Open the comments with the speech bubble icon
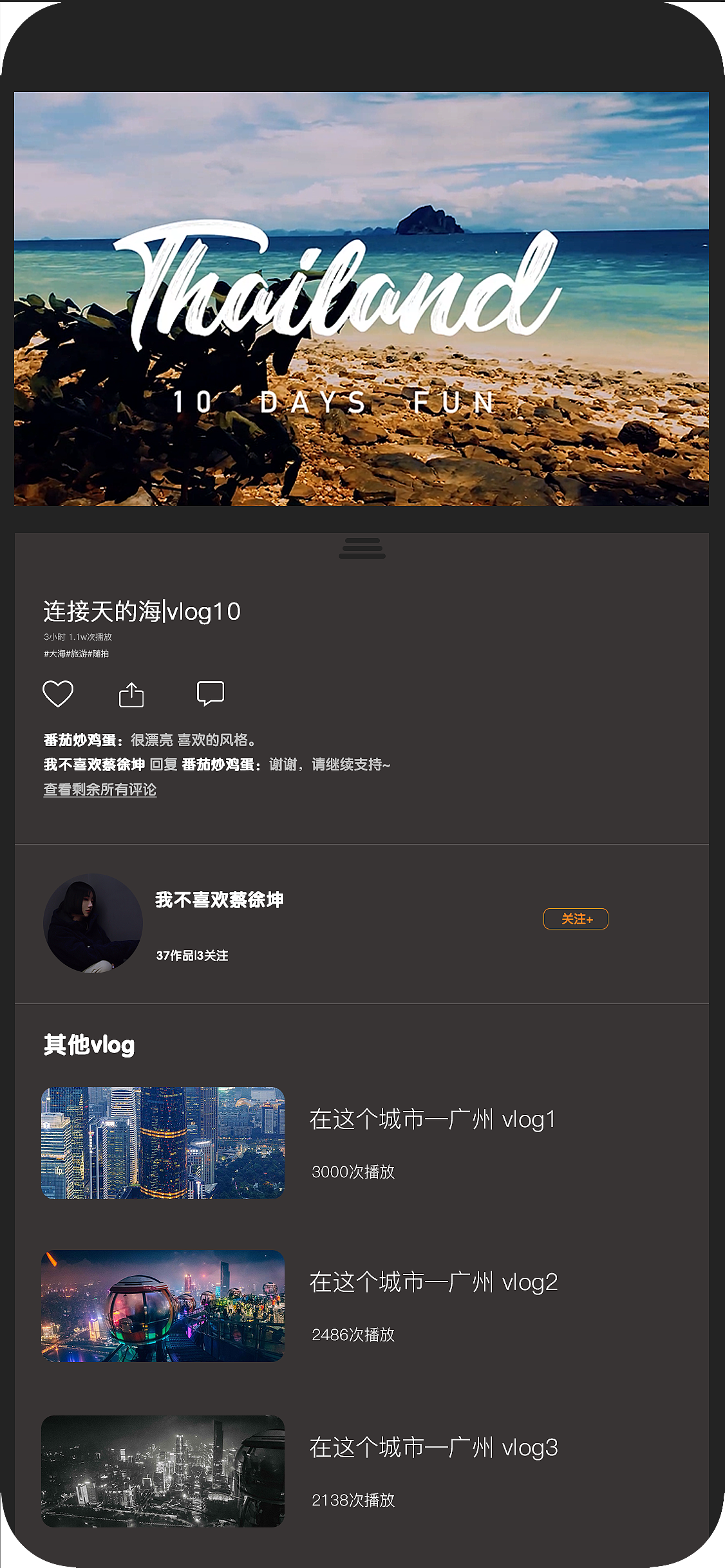 point(209,695)
